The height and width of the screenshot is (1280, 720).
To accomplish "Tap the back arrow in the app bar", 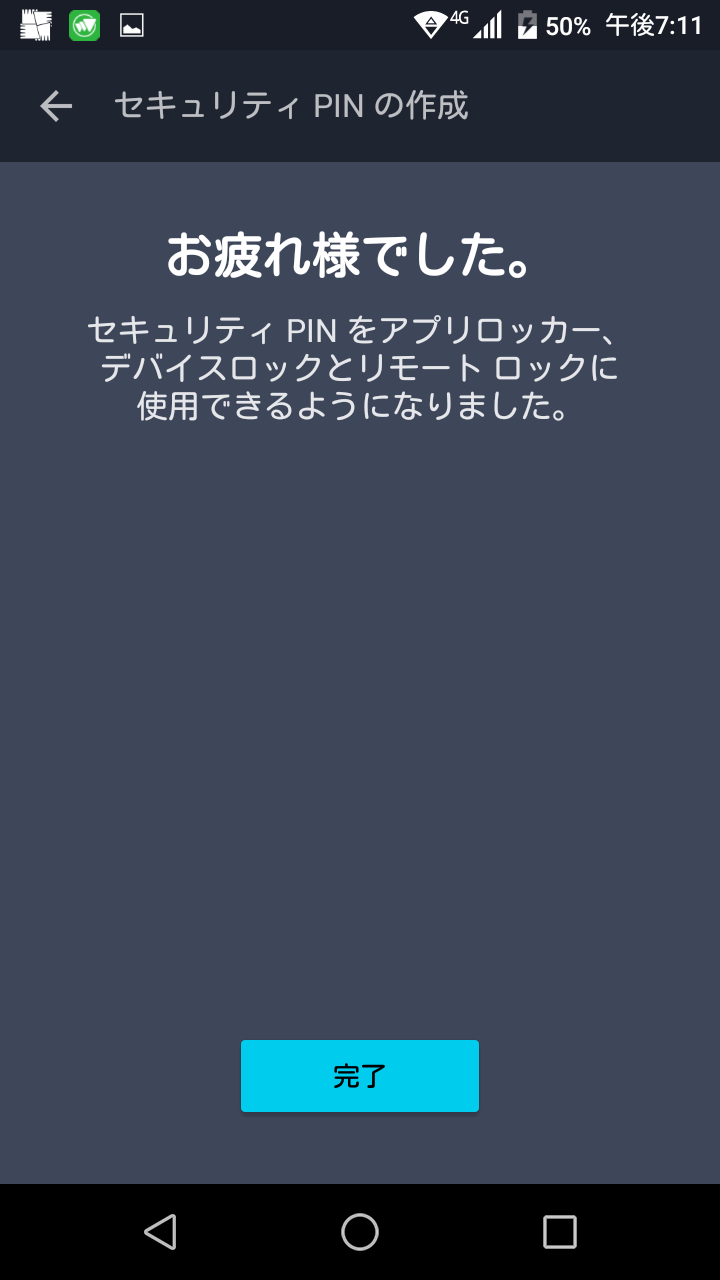I will (56, 106).
